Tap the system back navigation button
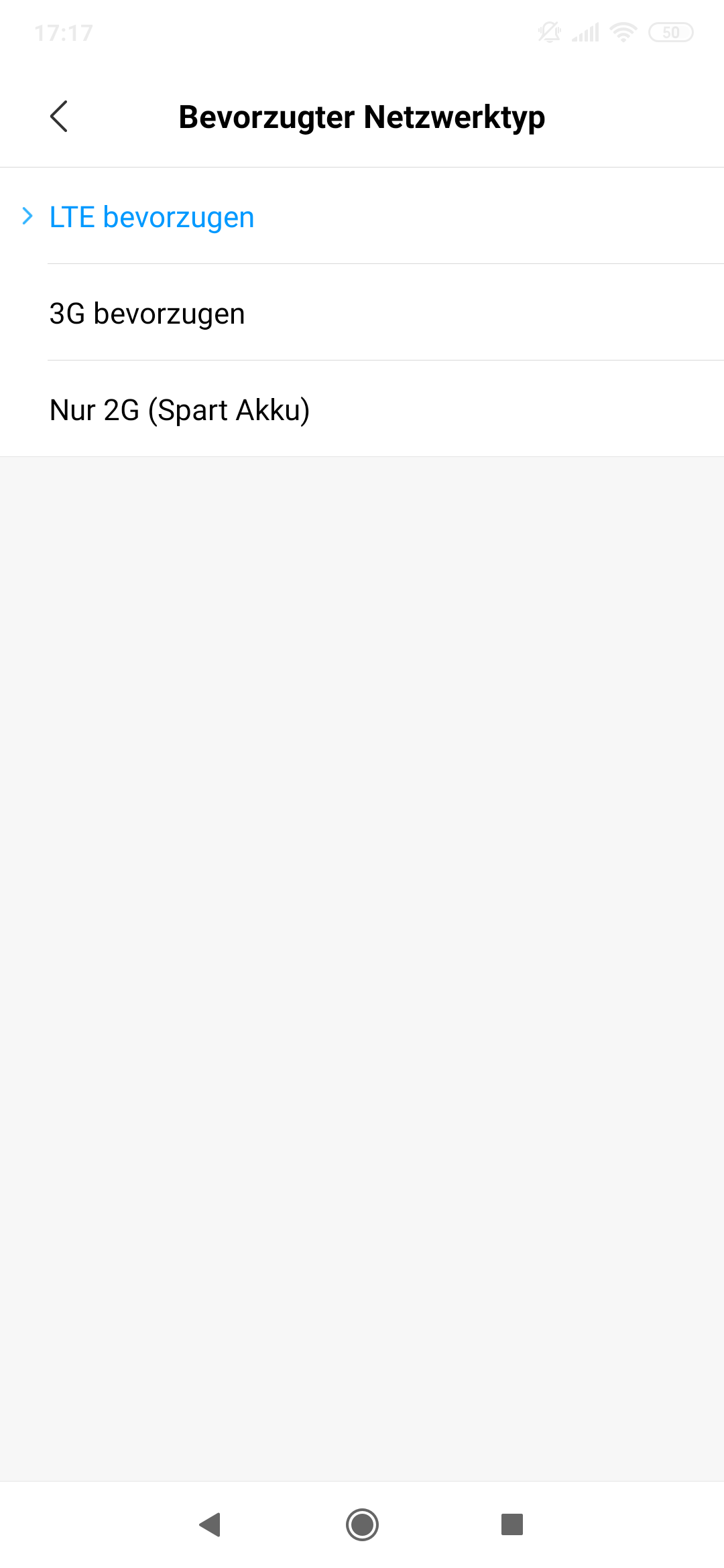Viewport: 724px width, 1568px height. tap(210, 1524)
